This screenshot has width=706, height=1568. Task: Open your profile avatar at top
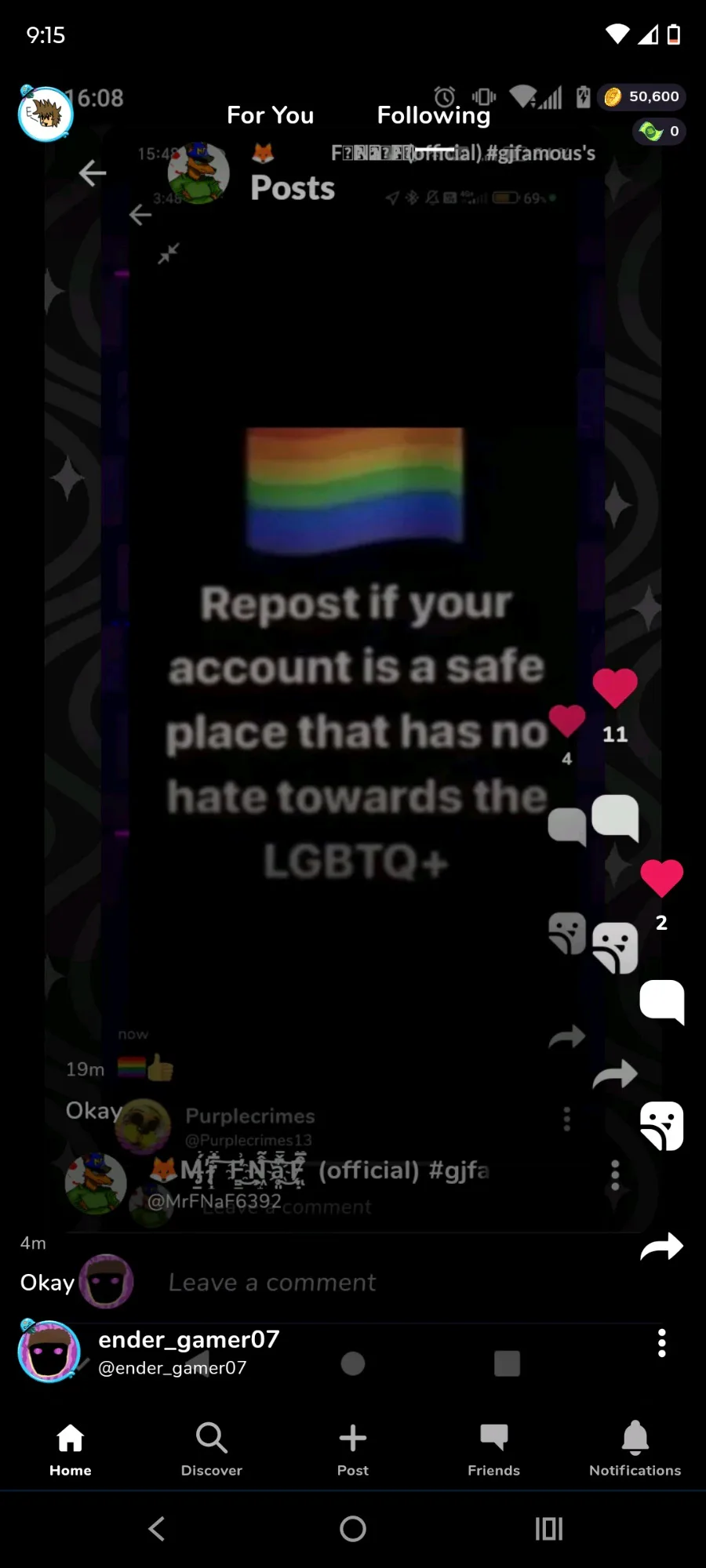(x=45, y=114)
